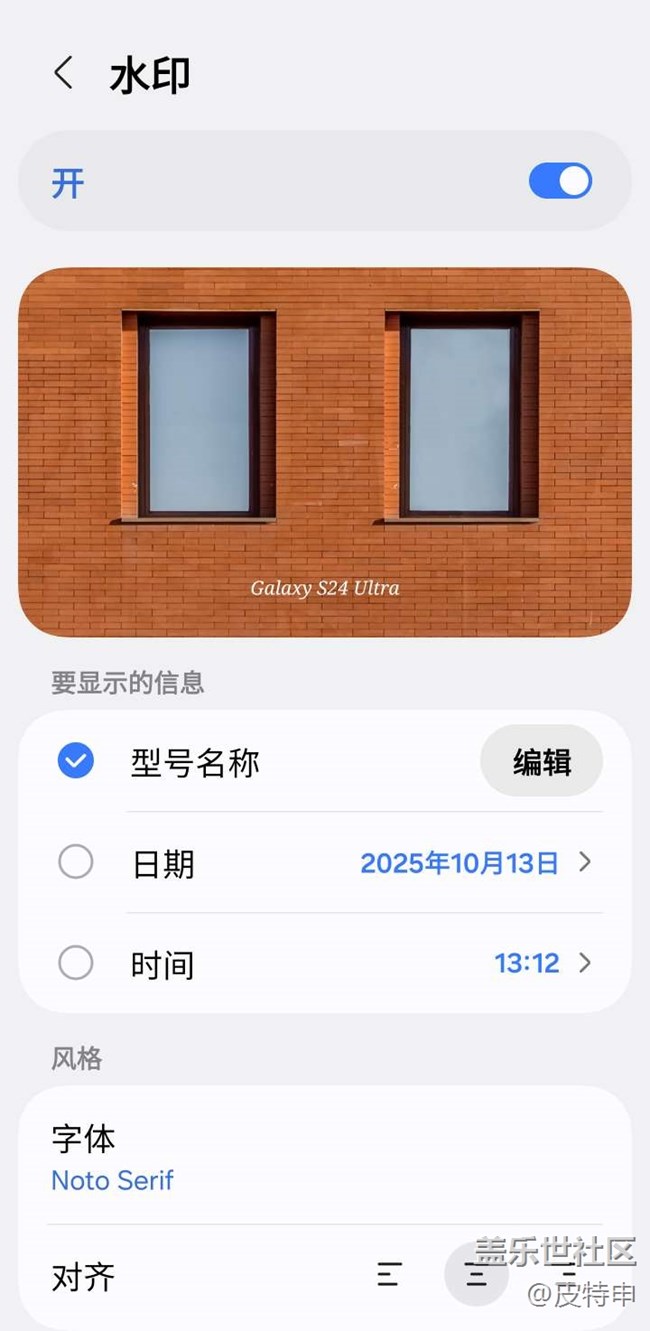Select center alignment for the watermark
The image size is (650, 1331).
pos(476,1275)
